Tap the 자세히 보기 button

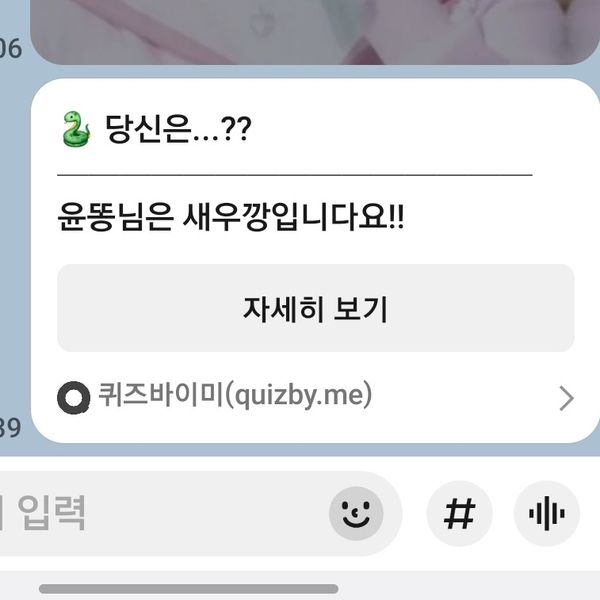315,308
